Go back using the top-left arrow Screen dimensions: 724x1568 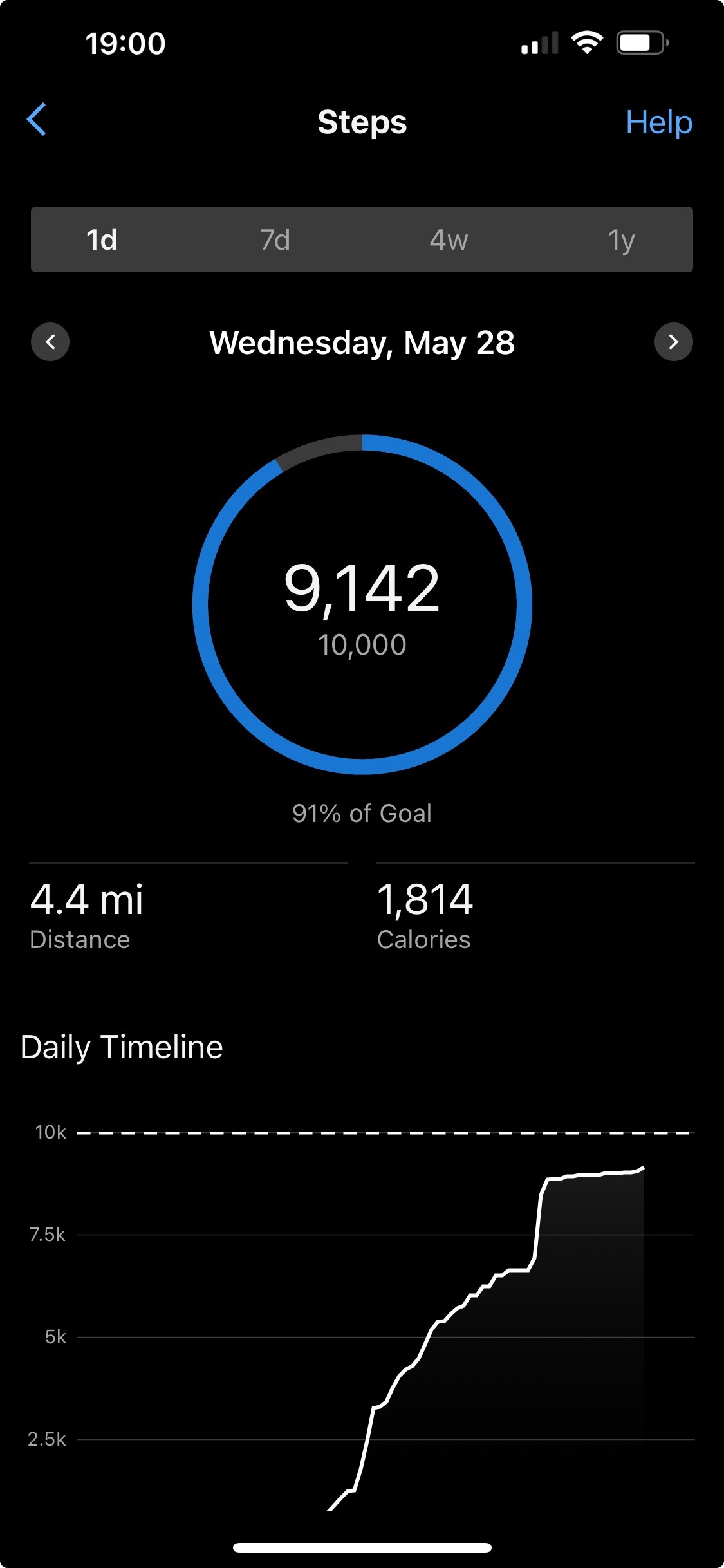(x=36, y=120)
